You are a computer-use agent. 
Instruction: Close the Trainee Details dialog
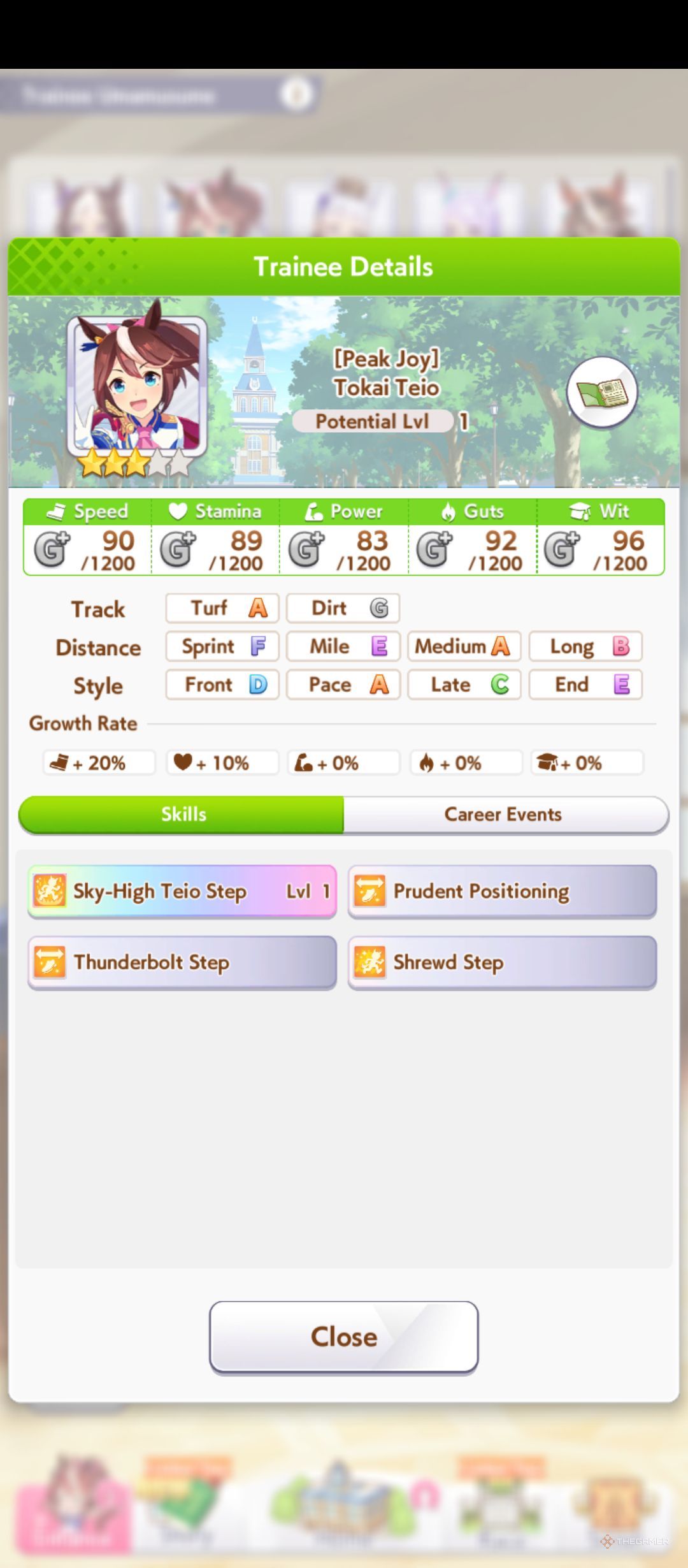click(x=344, y=1337)
